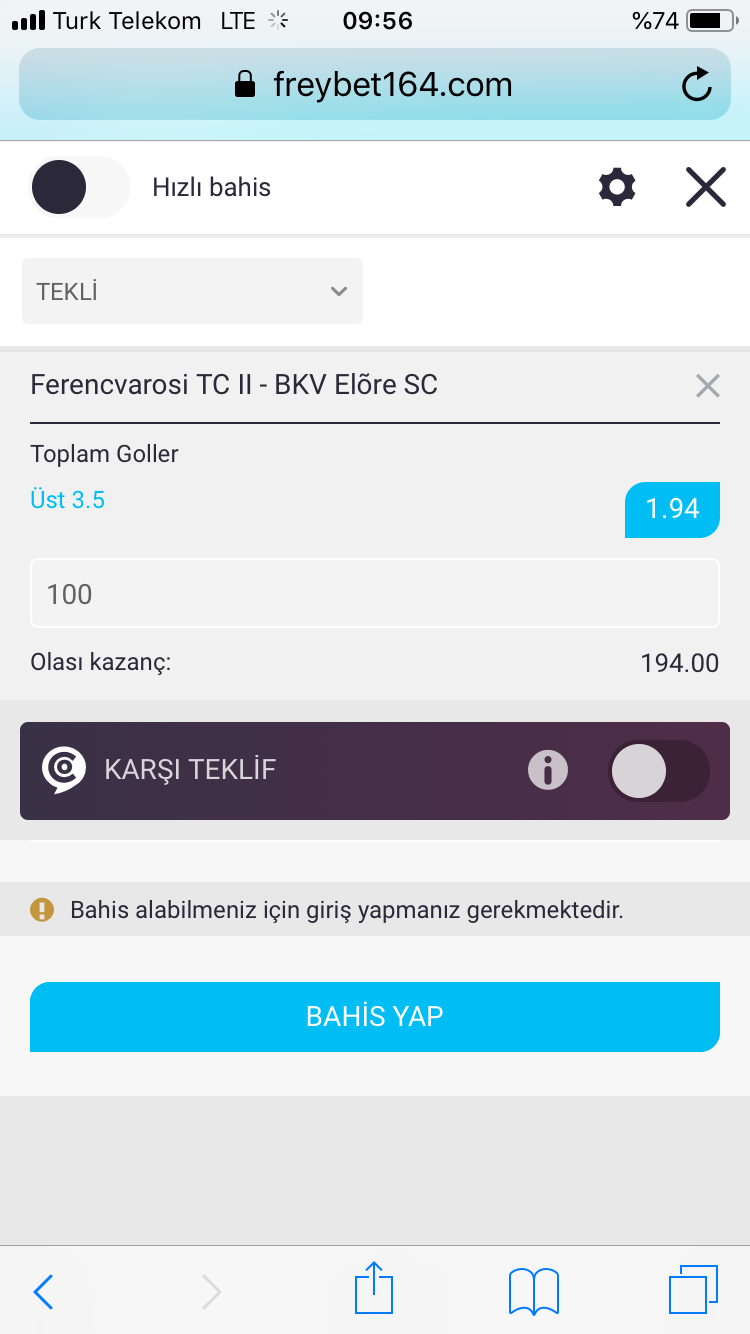This screenshot has width=750, height=1334.
Task: Open bet slip settings gear
Action: [x=617, y=187]
